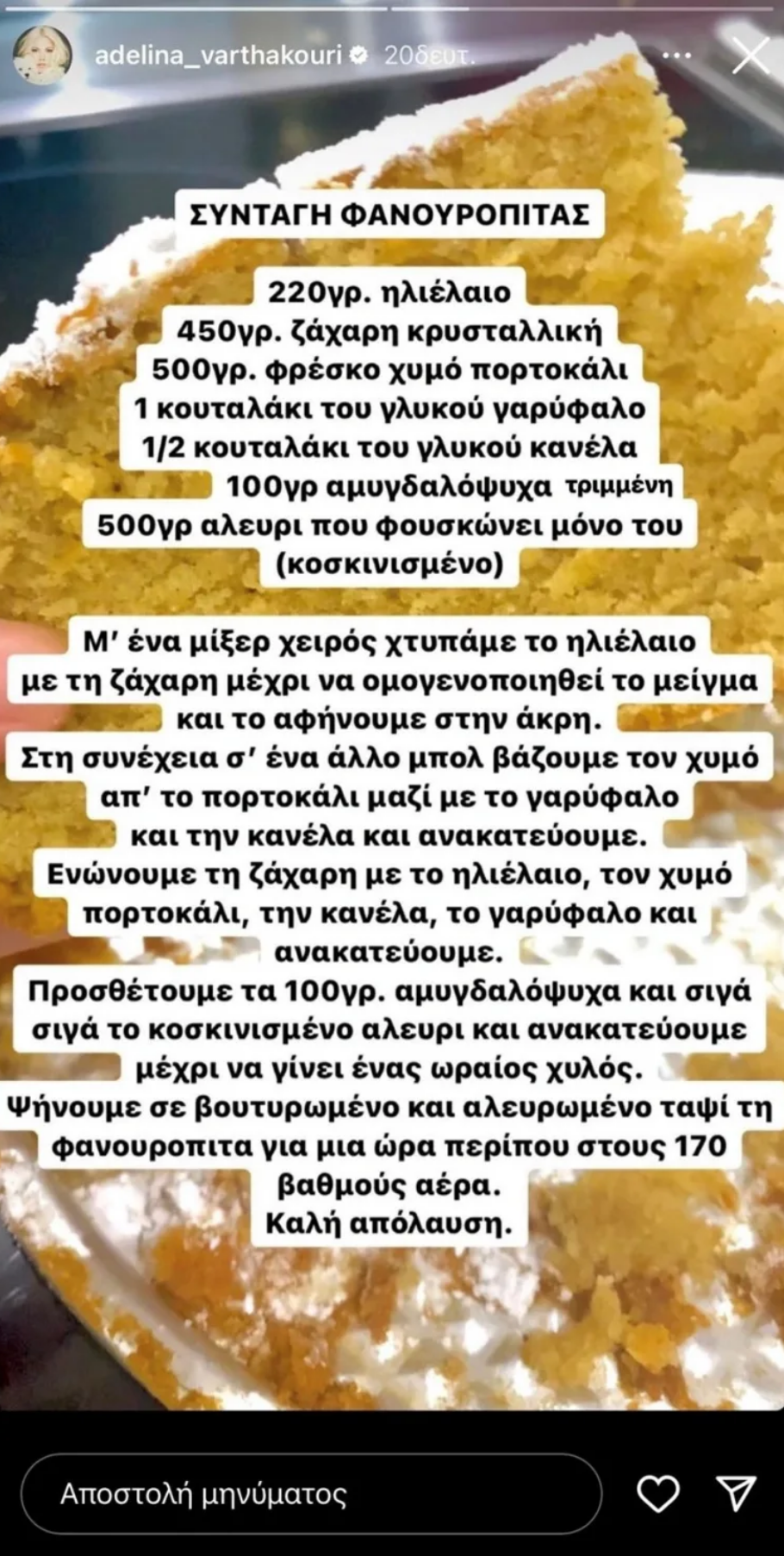Viewport: 784px width, 1556px height.
Task: Tap the Αποστολή μηνύματος message field
Action: pos(310,1494)
